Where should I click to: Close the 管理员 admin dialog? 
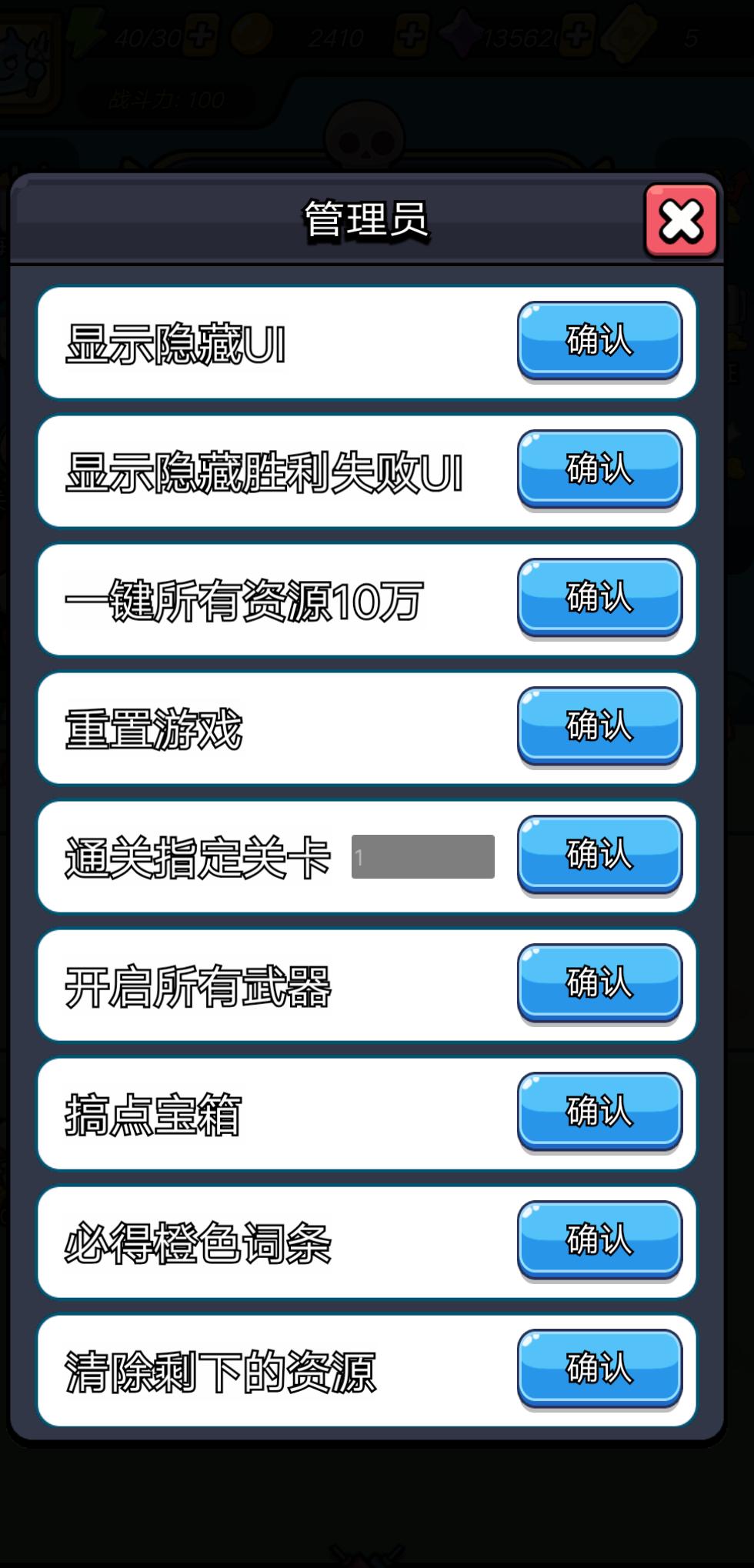(x=681, y=221)
